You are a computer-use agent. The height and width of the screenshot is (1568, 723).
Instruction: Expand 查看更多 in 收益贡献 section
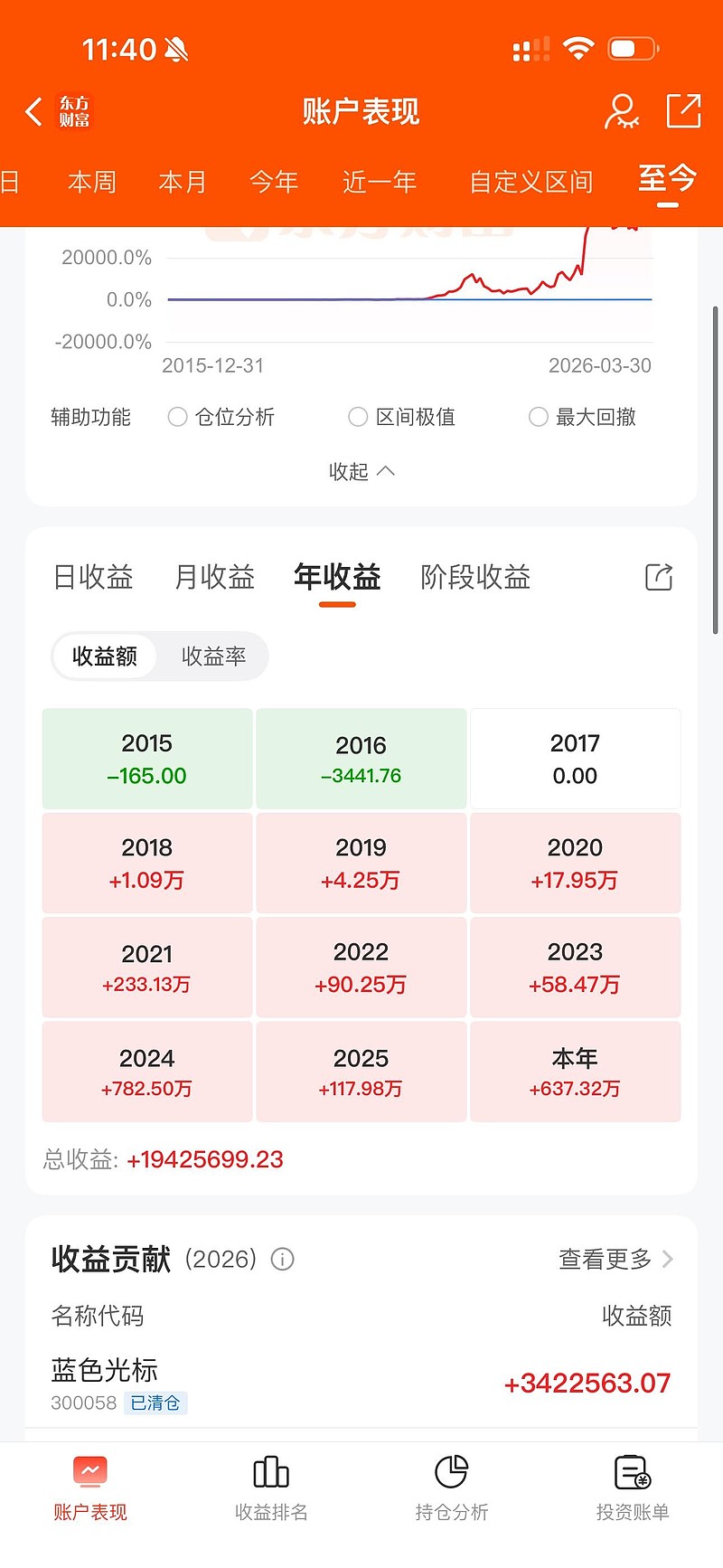tap(605, 1259)
